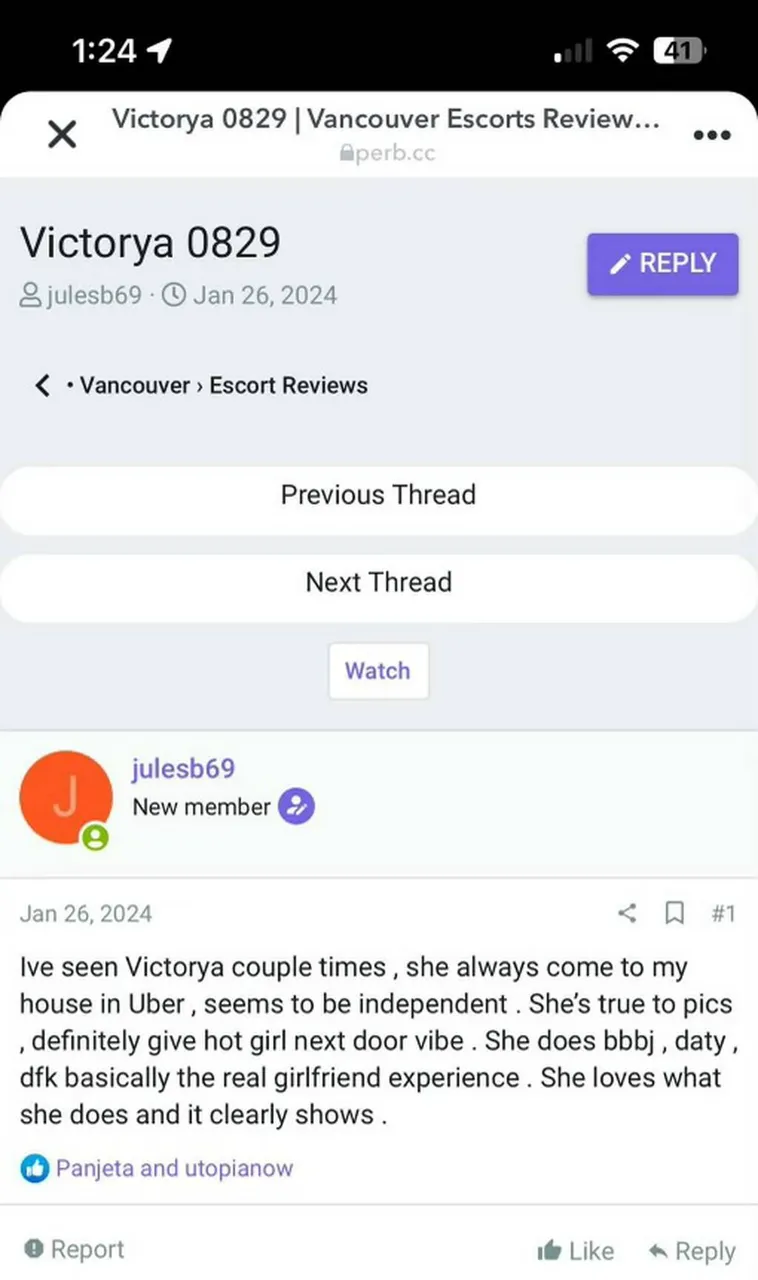Go to the Next Thread
The width and height of the screenshot is (758, 1280).
tap(378, 582)
